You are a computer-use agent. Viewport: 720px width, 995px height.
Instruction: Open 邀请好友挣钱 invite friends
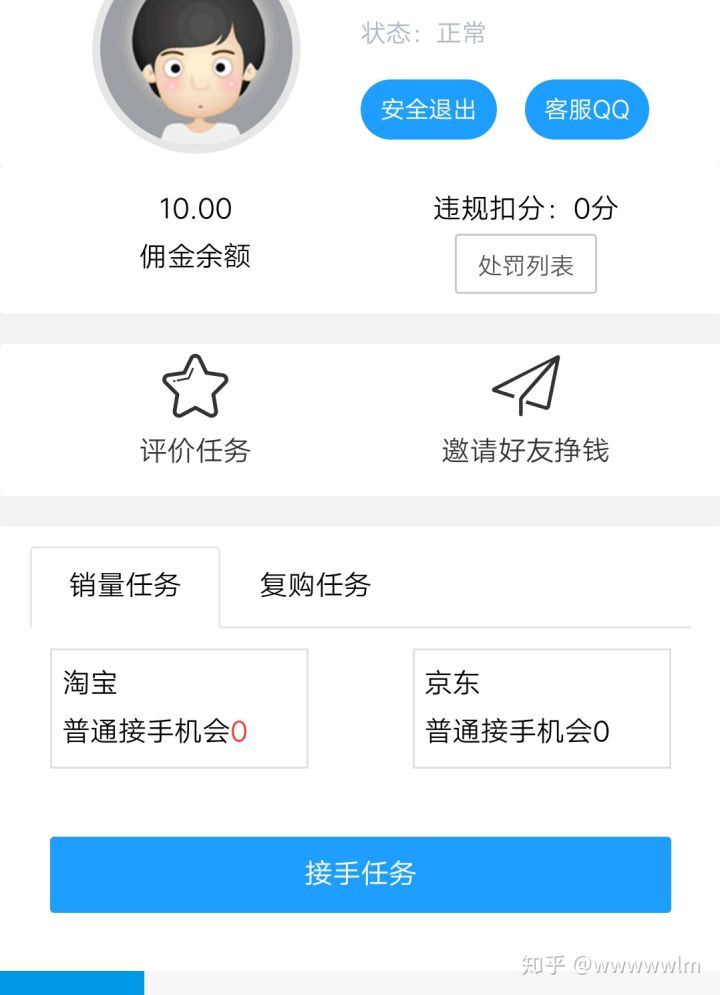525,410
